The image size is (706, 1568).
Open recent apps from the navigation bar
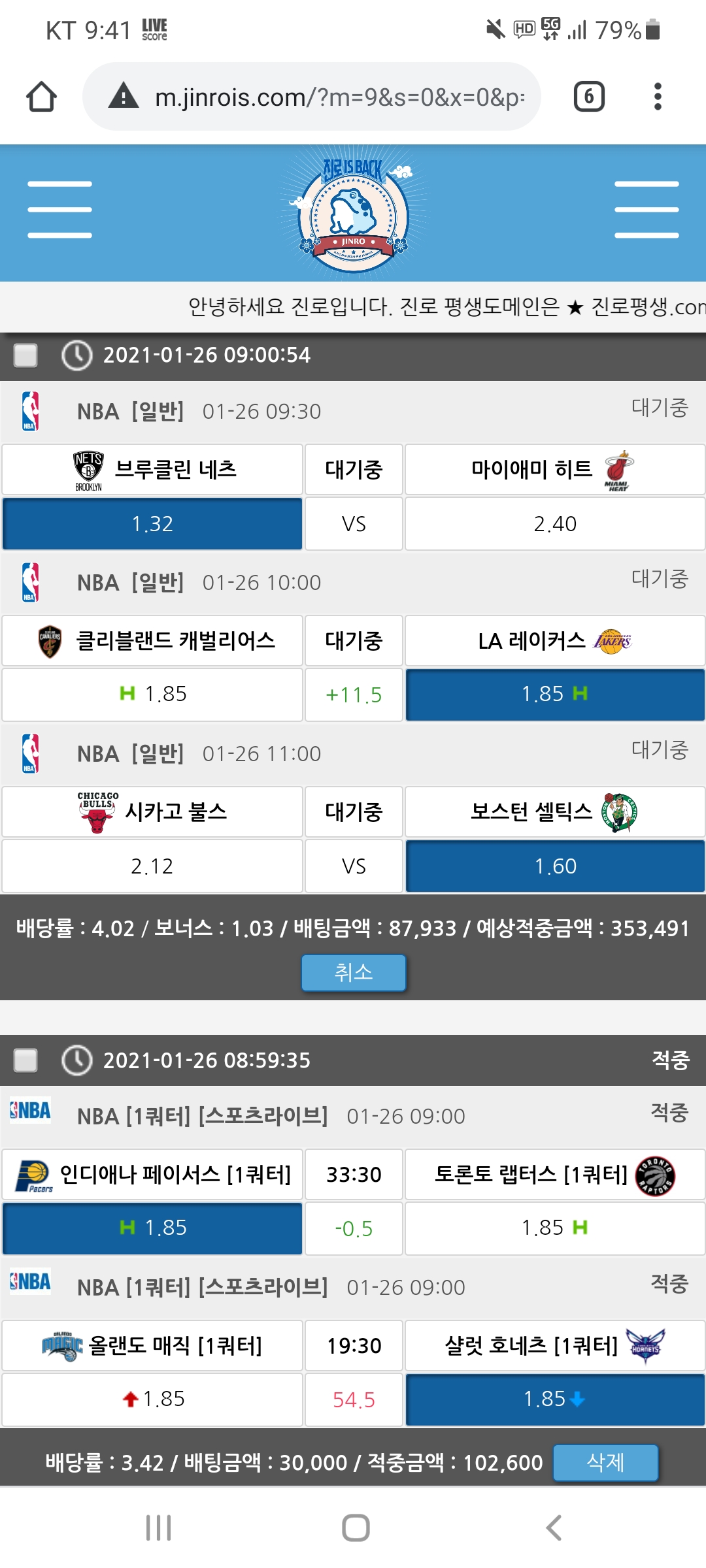coord(158,1527)
